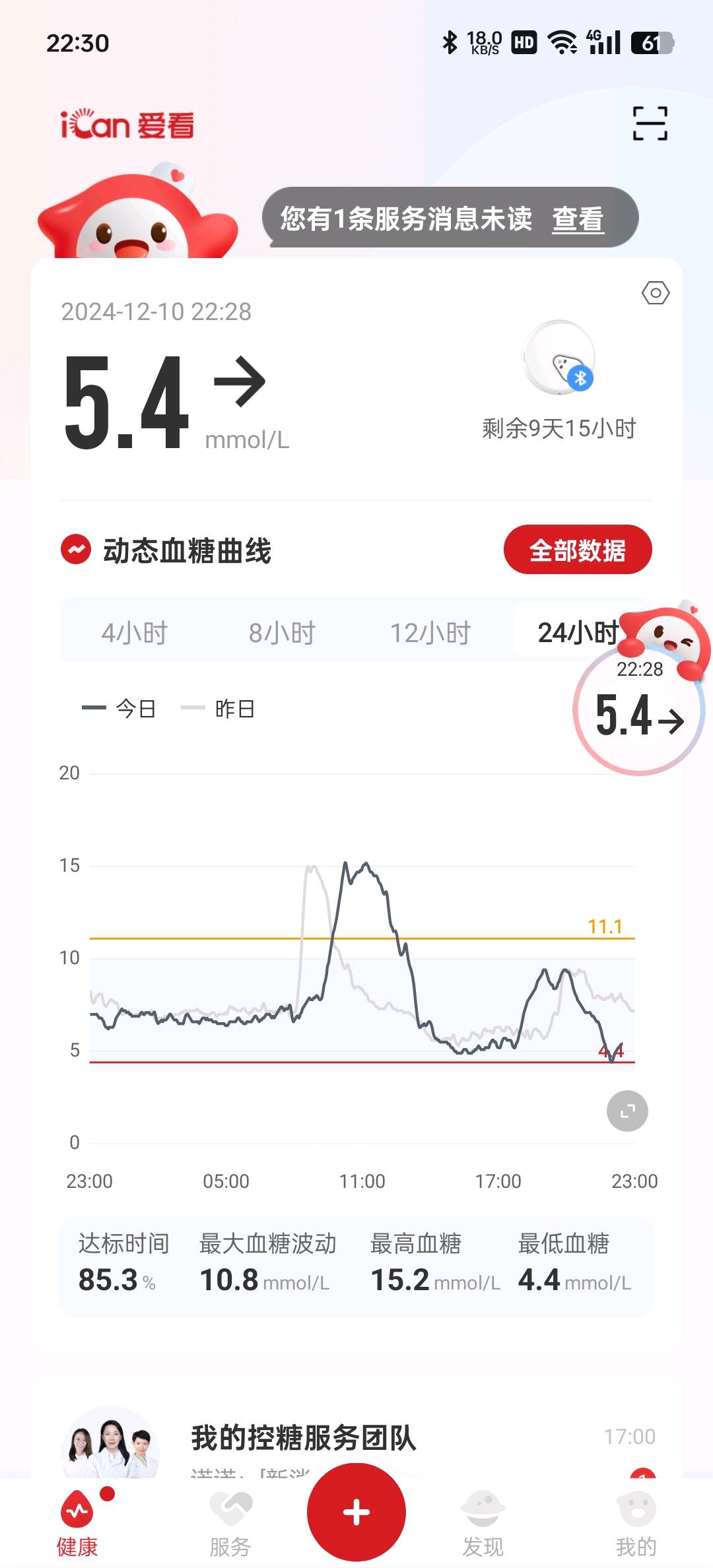713x1568 pixels.
Task: Select the 24小时 curve range
Action: click(x=576, y=632)
